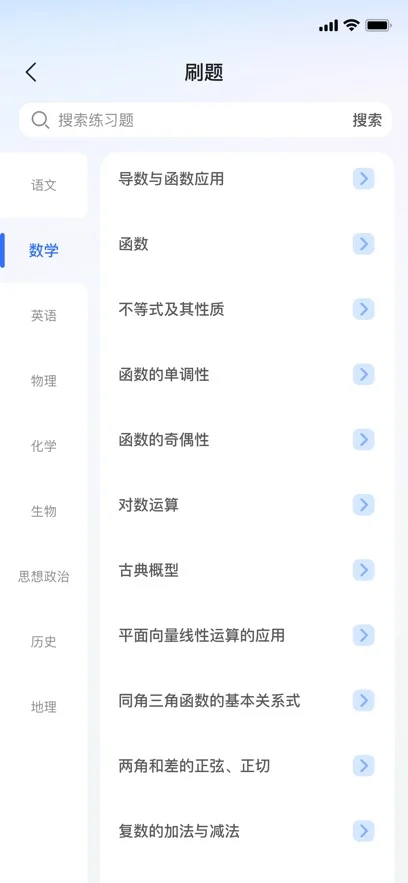Viewport: 408px width, 883px height.
Task: Switch to 物理 subject
Action: pos(44,381)
